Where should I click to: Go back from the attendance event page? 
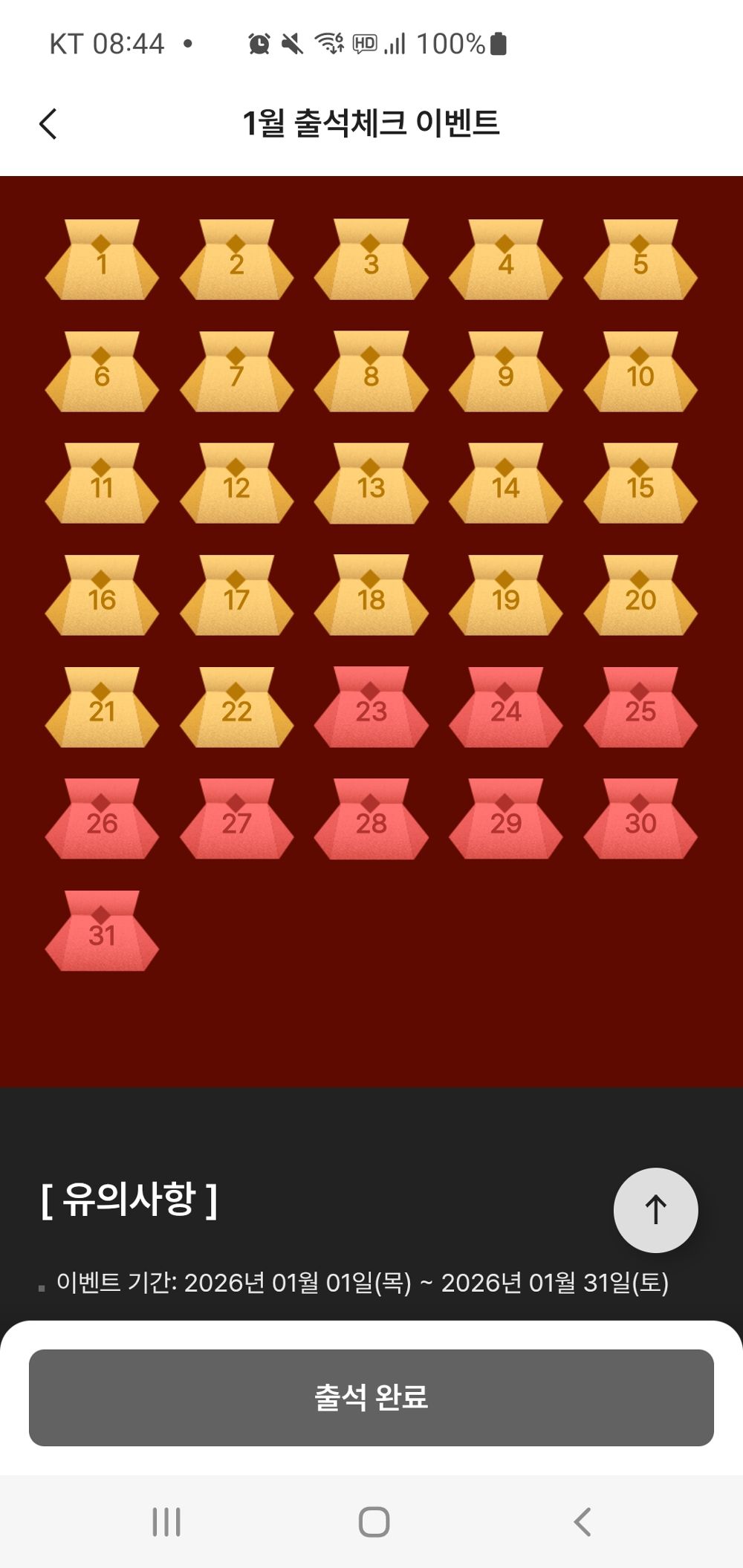click(x=48, y=123)
